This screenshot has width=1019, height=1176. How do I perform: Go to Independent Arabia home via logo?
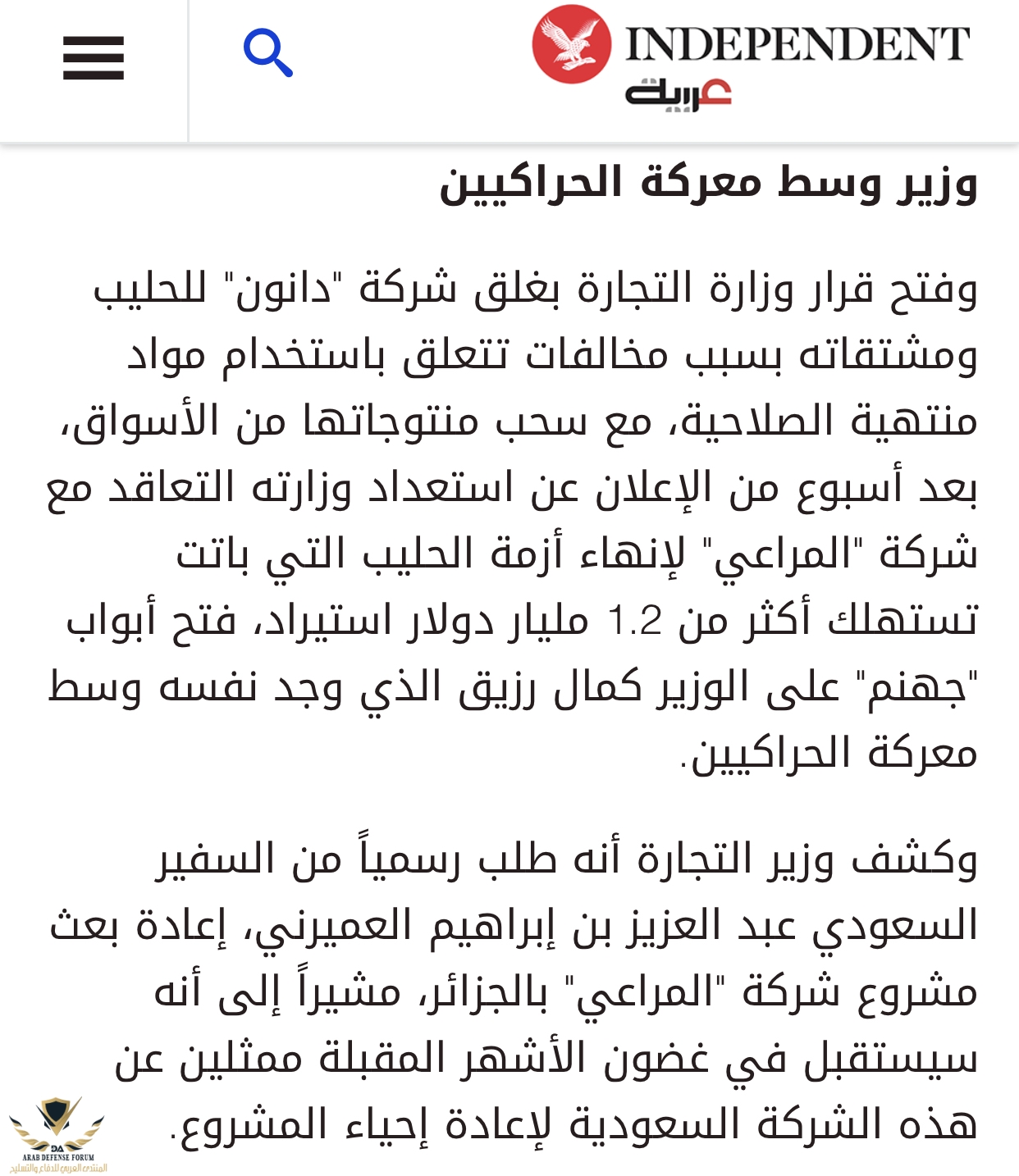(x=750, y=57)
